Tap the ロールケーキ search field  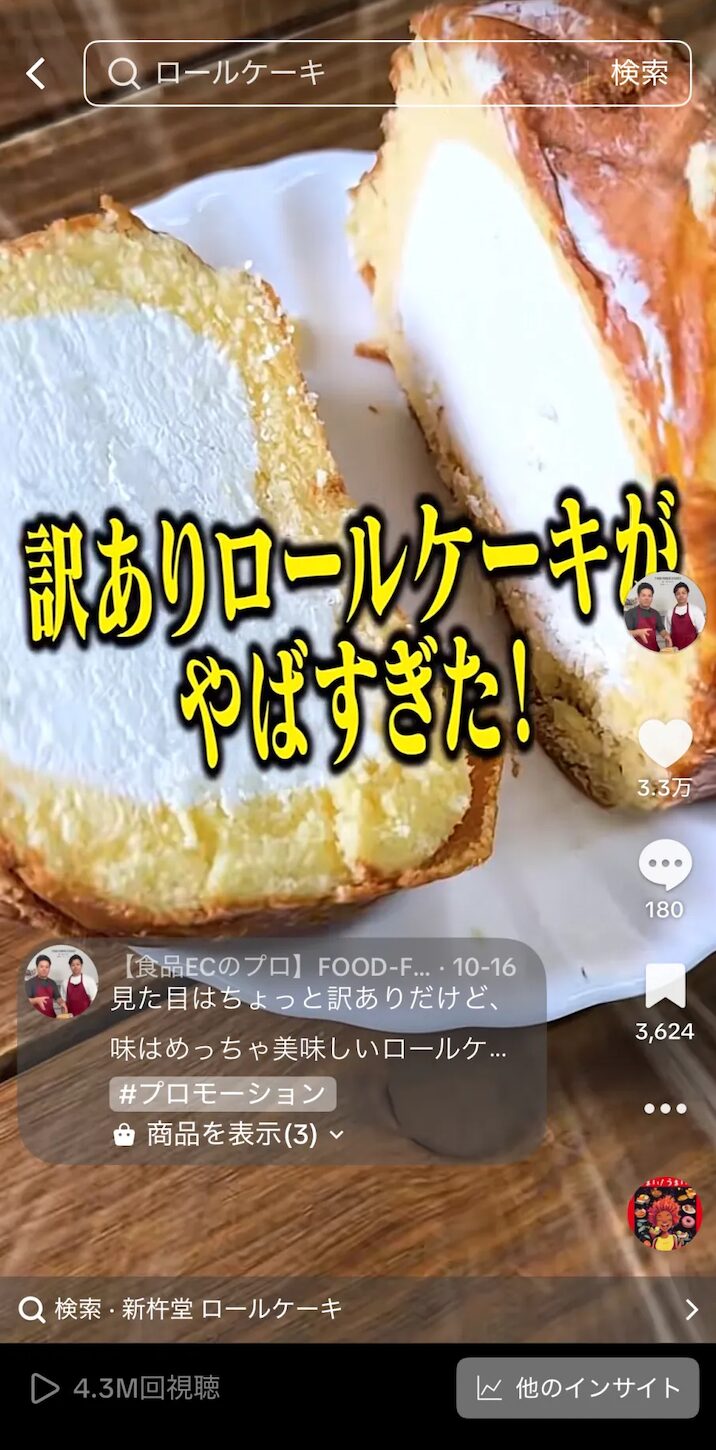(360, 73)
